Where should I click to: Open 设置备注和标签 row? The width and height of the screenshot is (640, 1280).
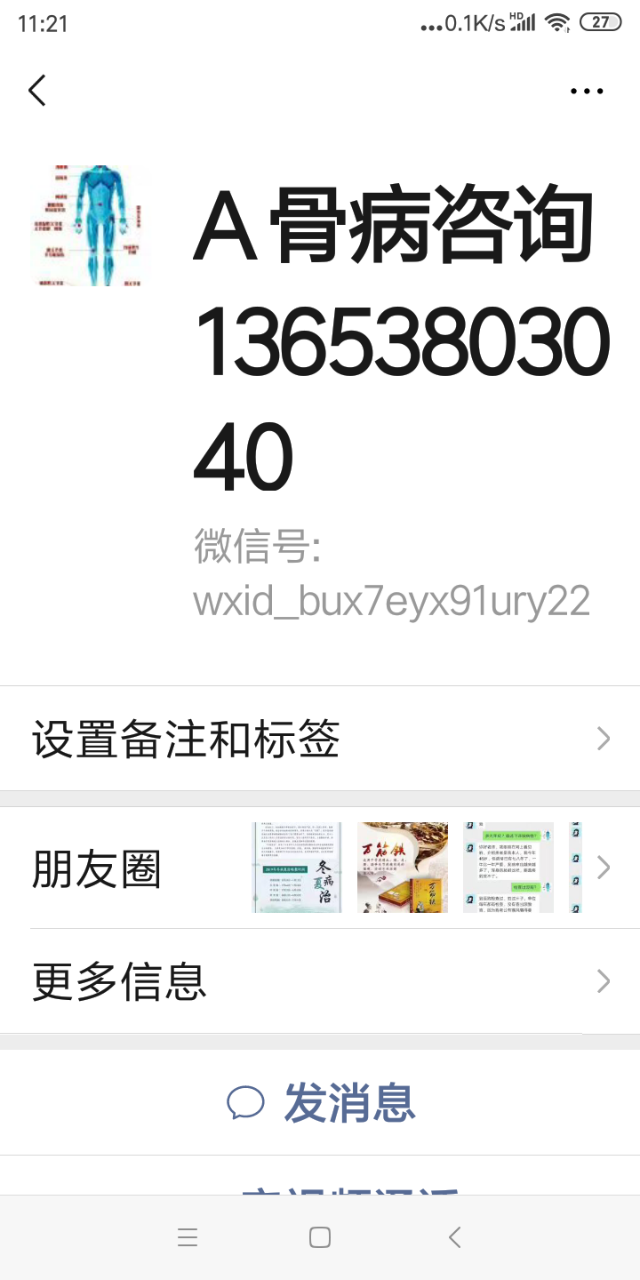tap(320, 739)
